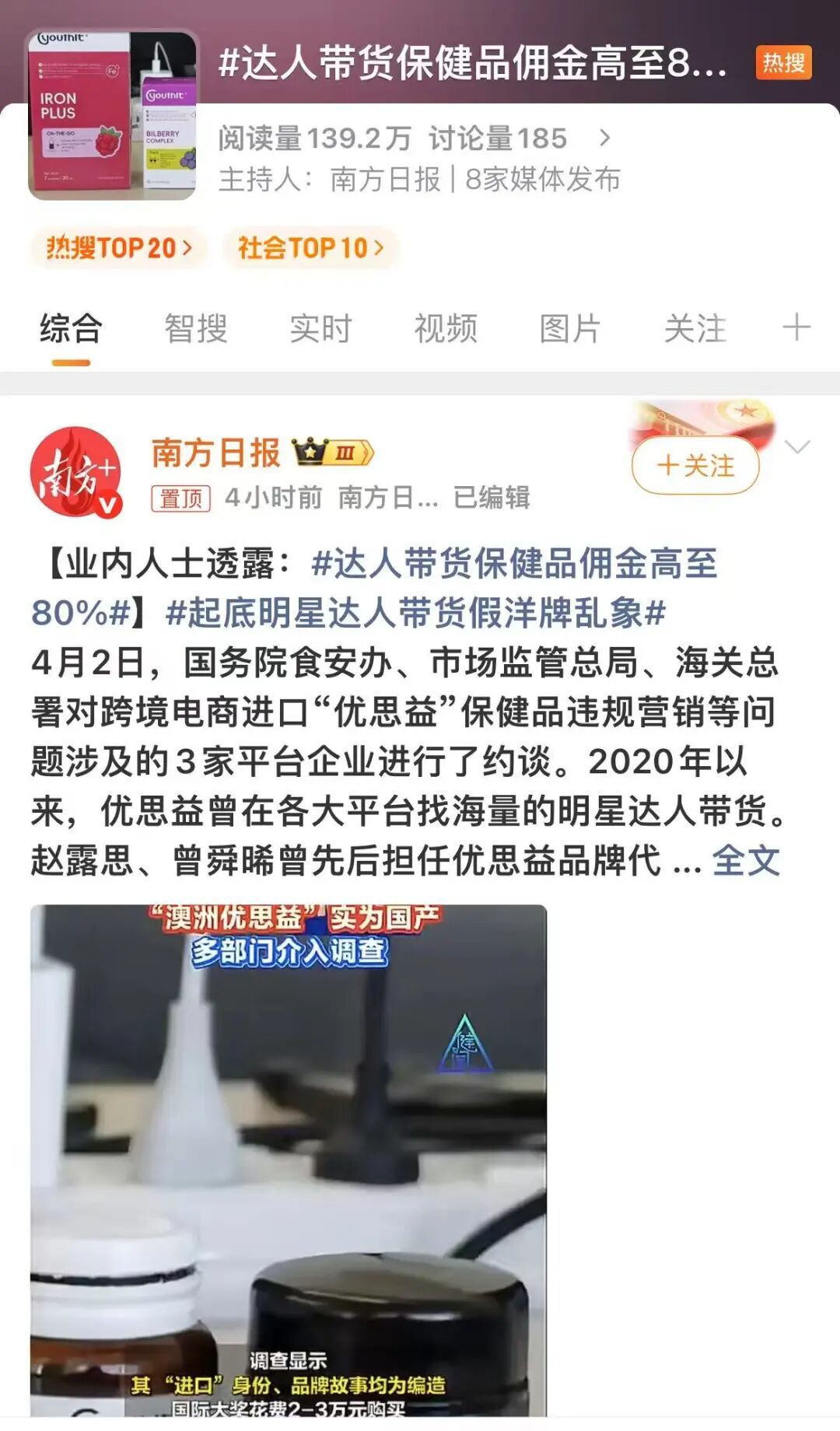Switch to the 图片 tab

click(x=570, y=328)
